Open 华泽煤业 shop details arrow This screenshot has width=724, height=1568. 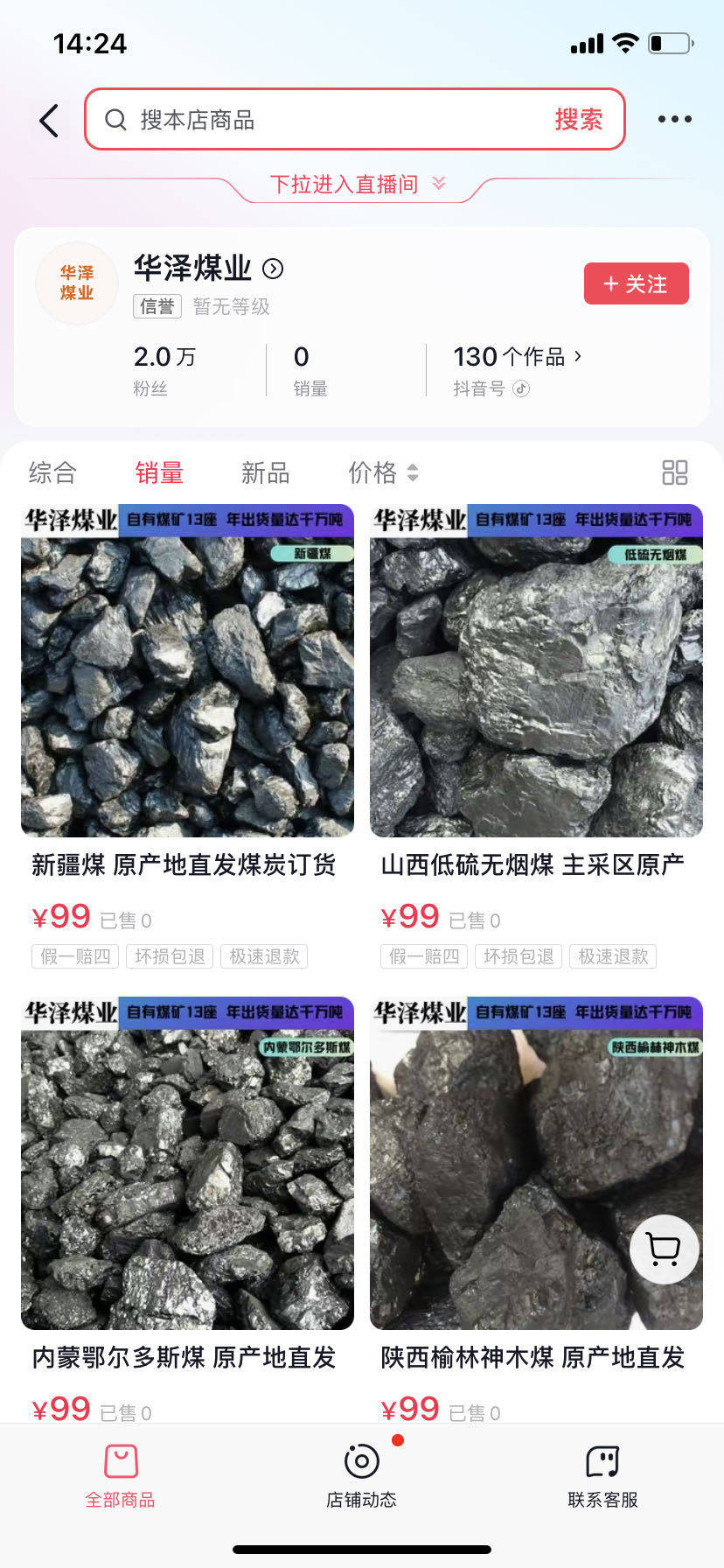pos(273,269)
